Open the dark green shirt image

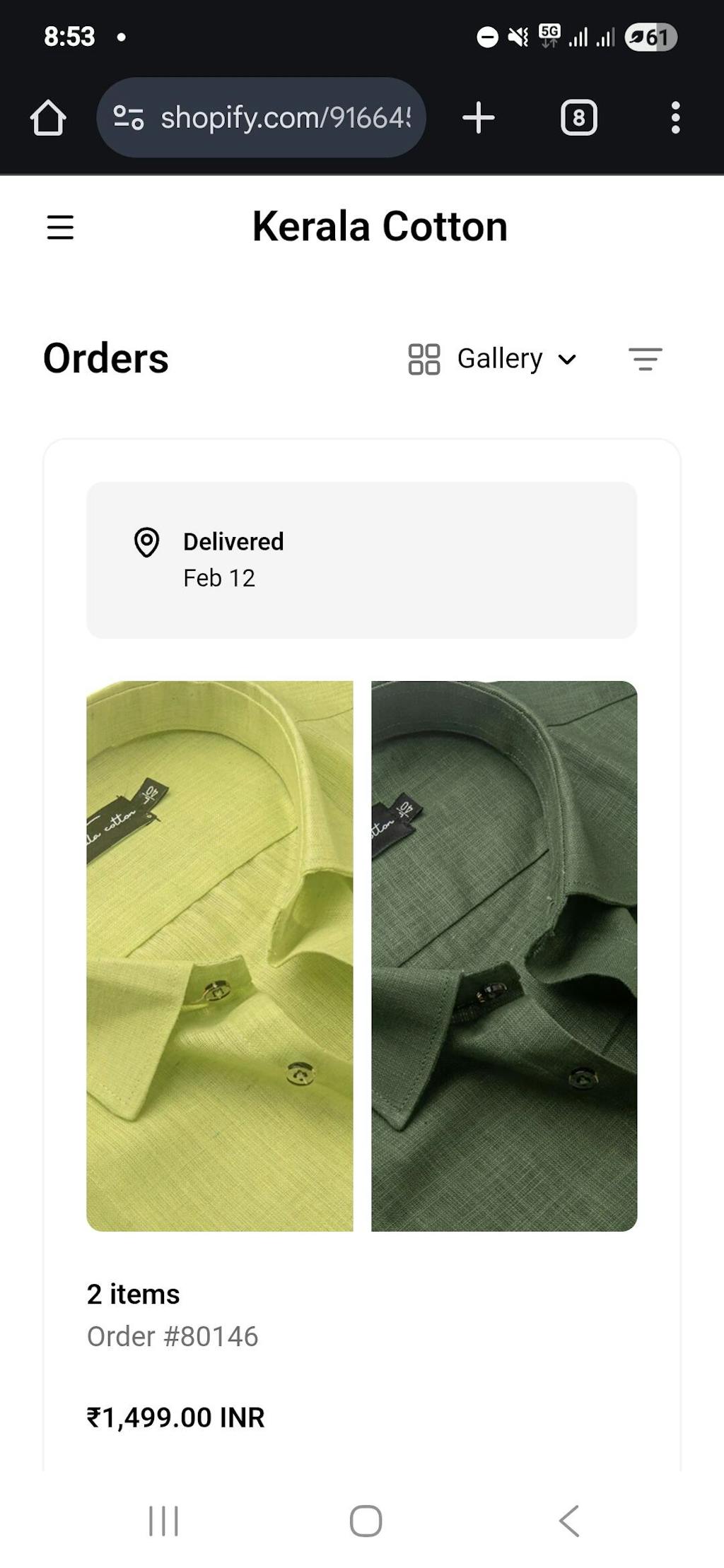[504, 955]
